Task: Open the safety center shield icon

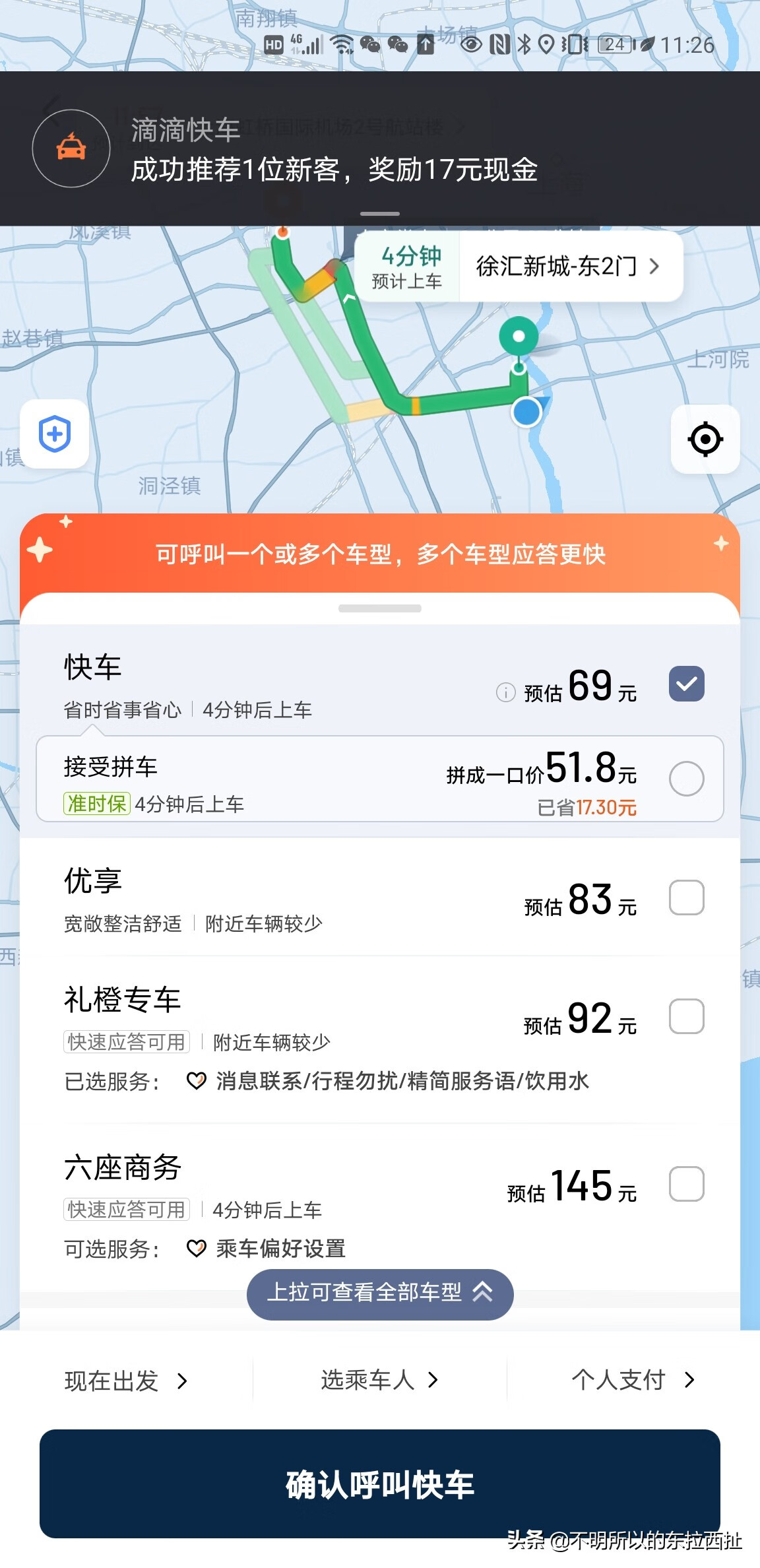Action: (x=55, y=434)
